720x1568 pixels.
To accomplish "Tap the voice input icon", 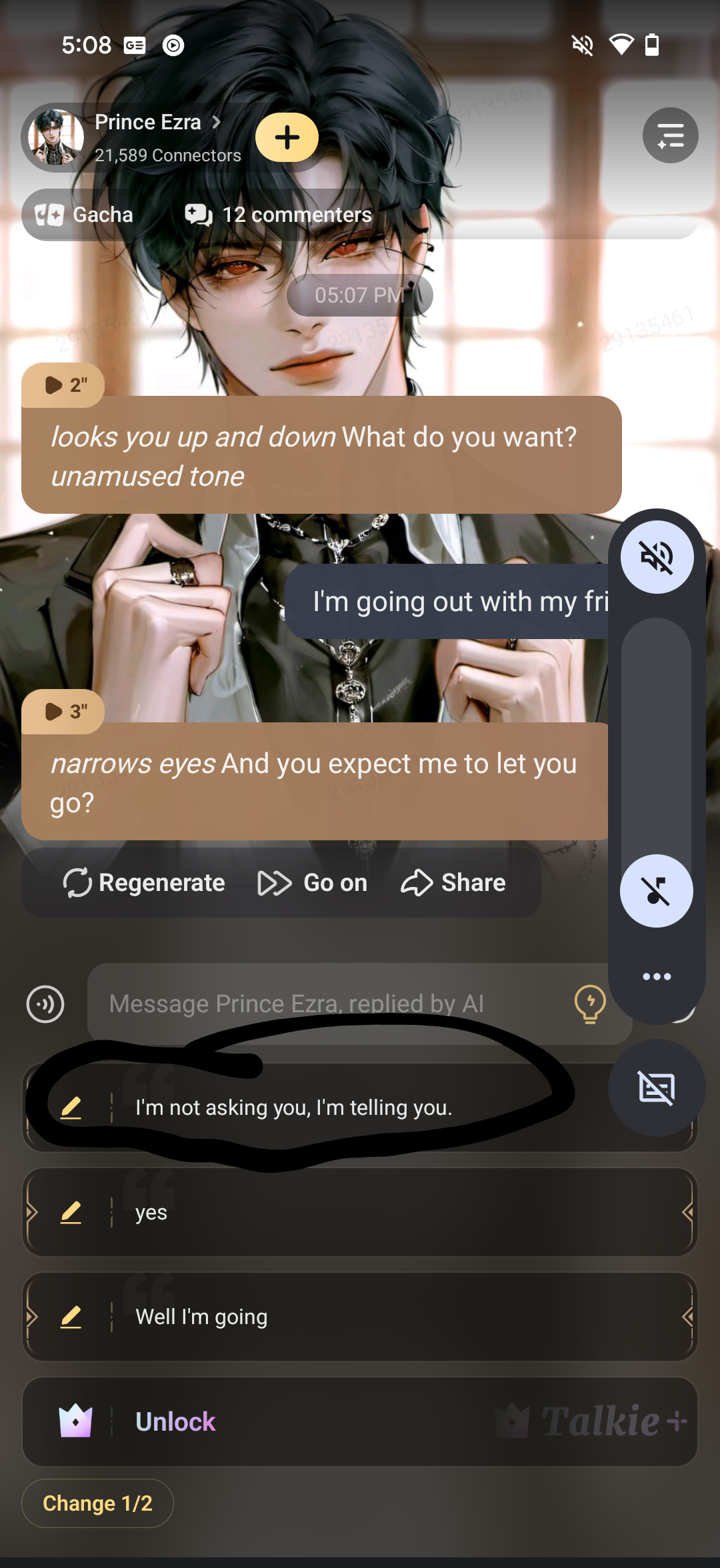I will 45,1004.
